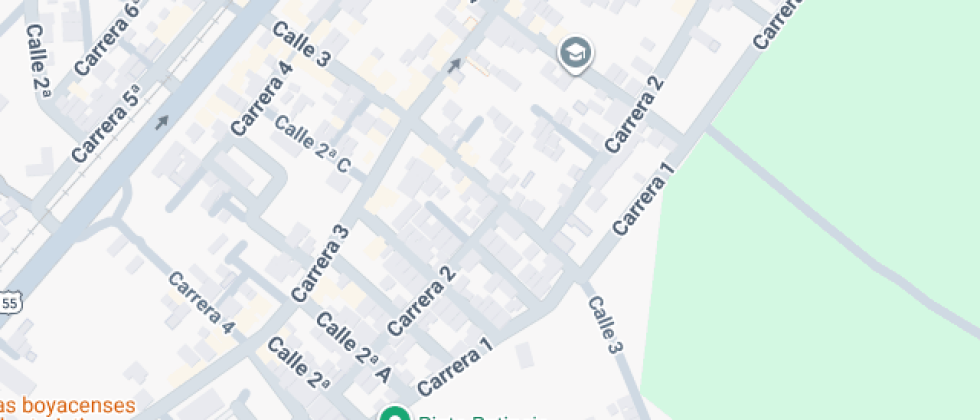This screenshot has height=420, width=980.
Task: Select the green place pin below Carrera 1
Action: 394,414
